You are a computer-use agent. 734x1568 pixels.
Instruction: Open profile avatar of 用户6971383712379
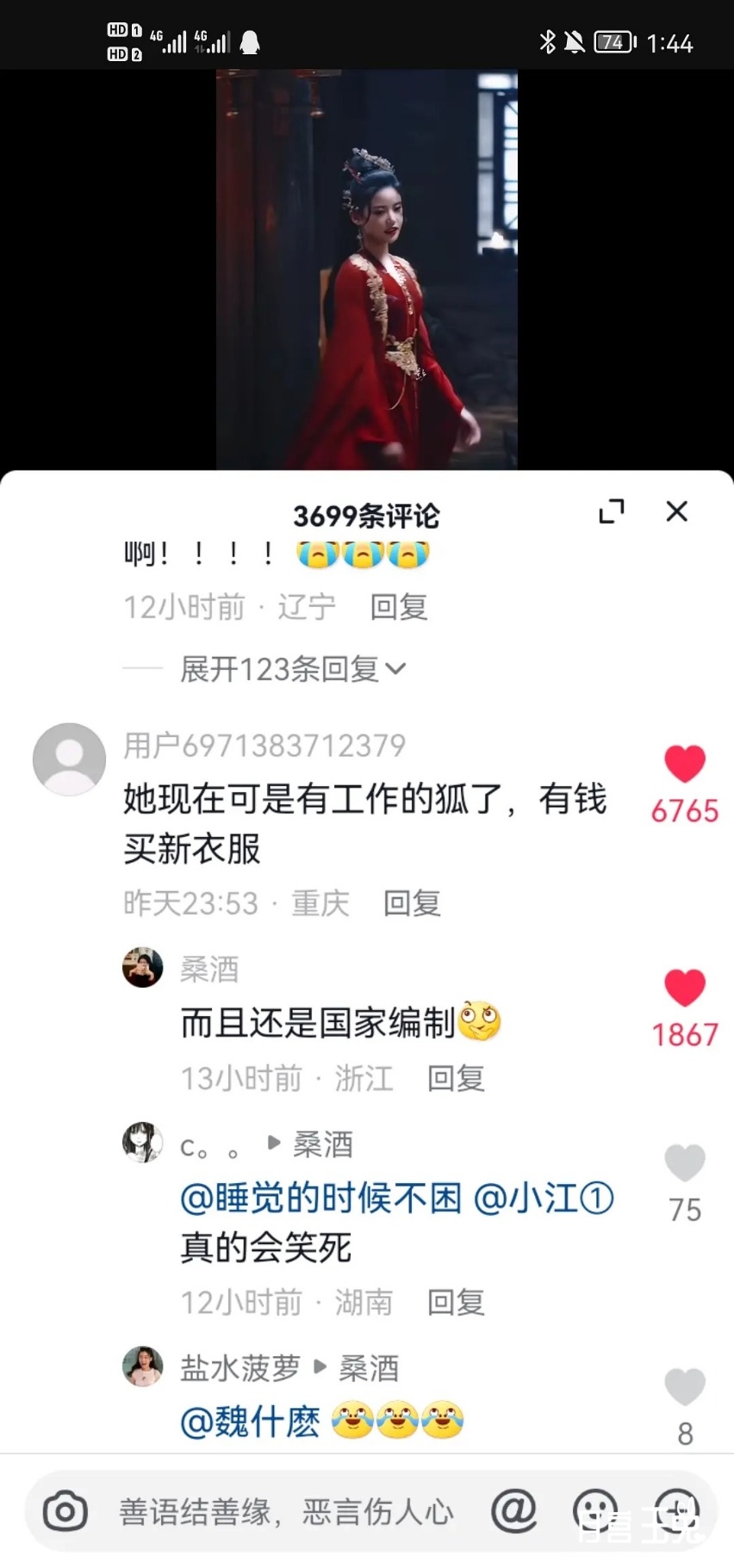(x=69, y=759)
